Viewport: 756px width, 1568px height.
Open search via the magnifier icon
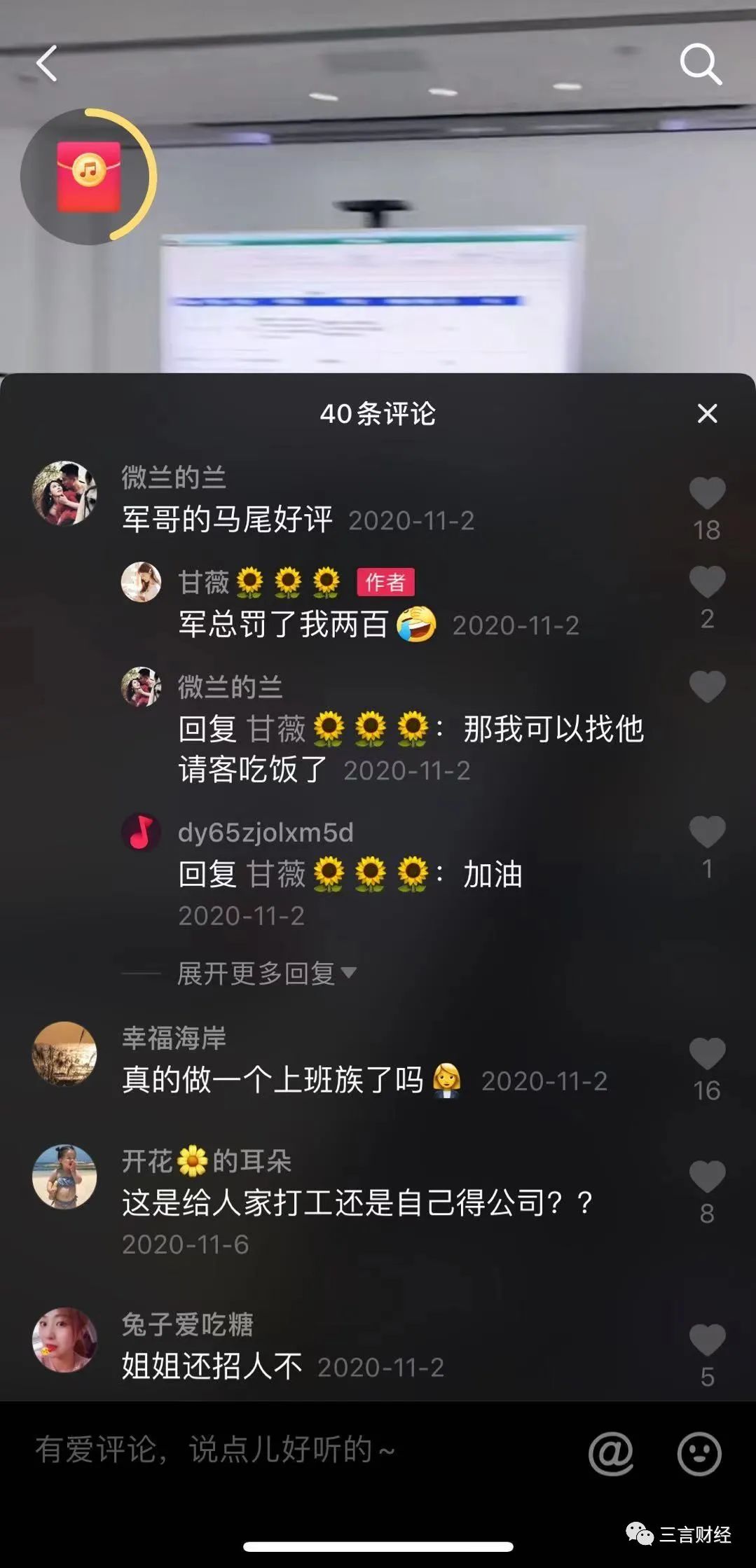[x=700, y=64]
